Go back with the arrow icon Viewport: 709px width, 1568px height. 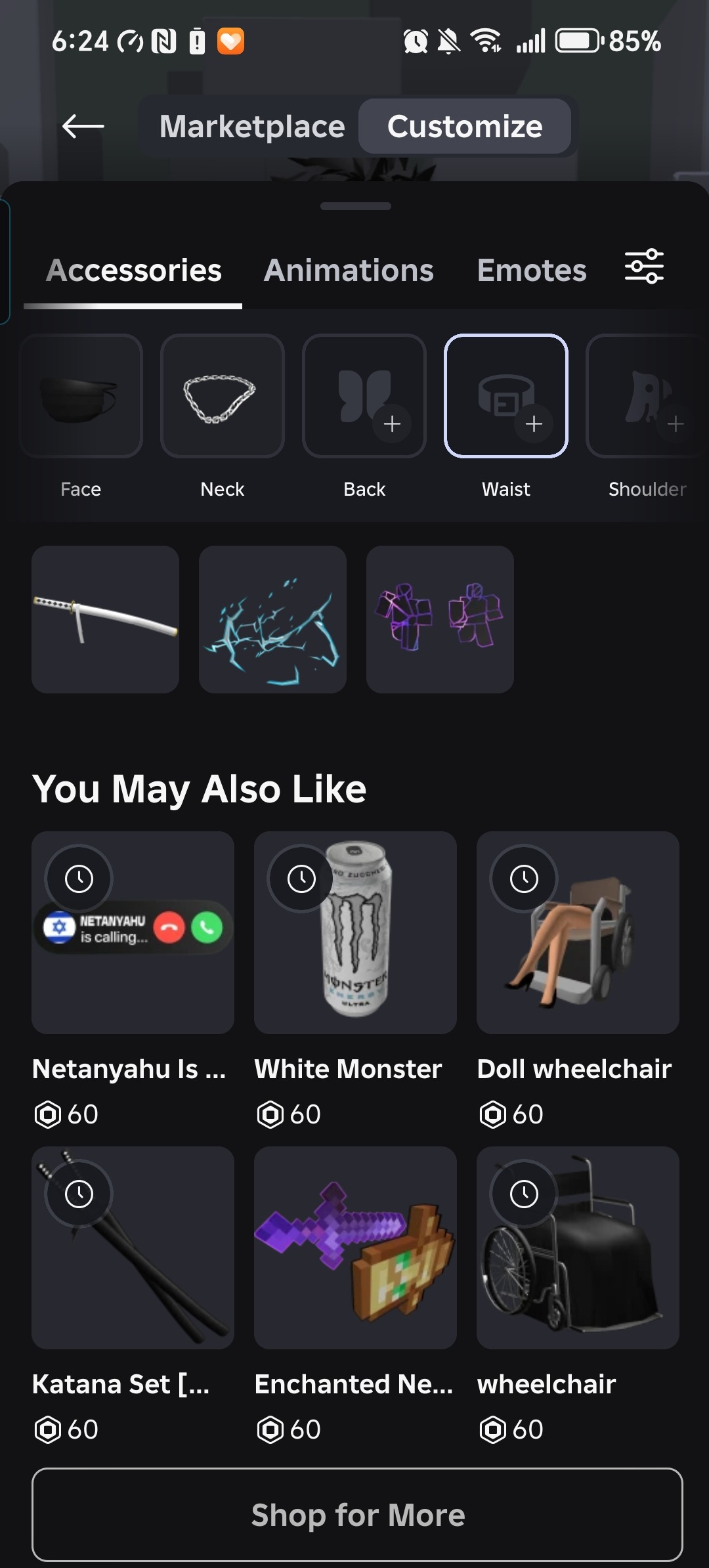click(x=83, y=126)
